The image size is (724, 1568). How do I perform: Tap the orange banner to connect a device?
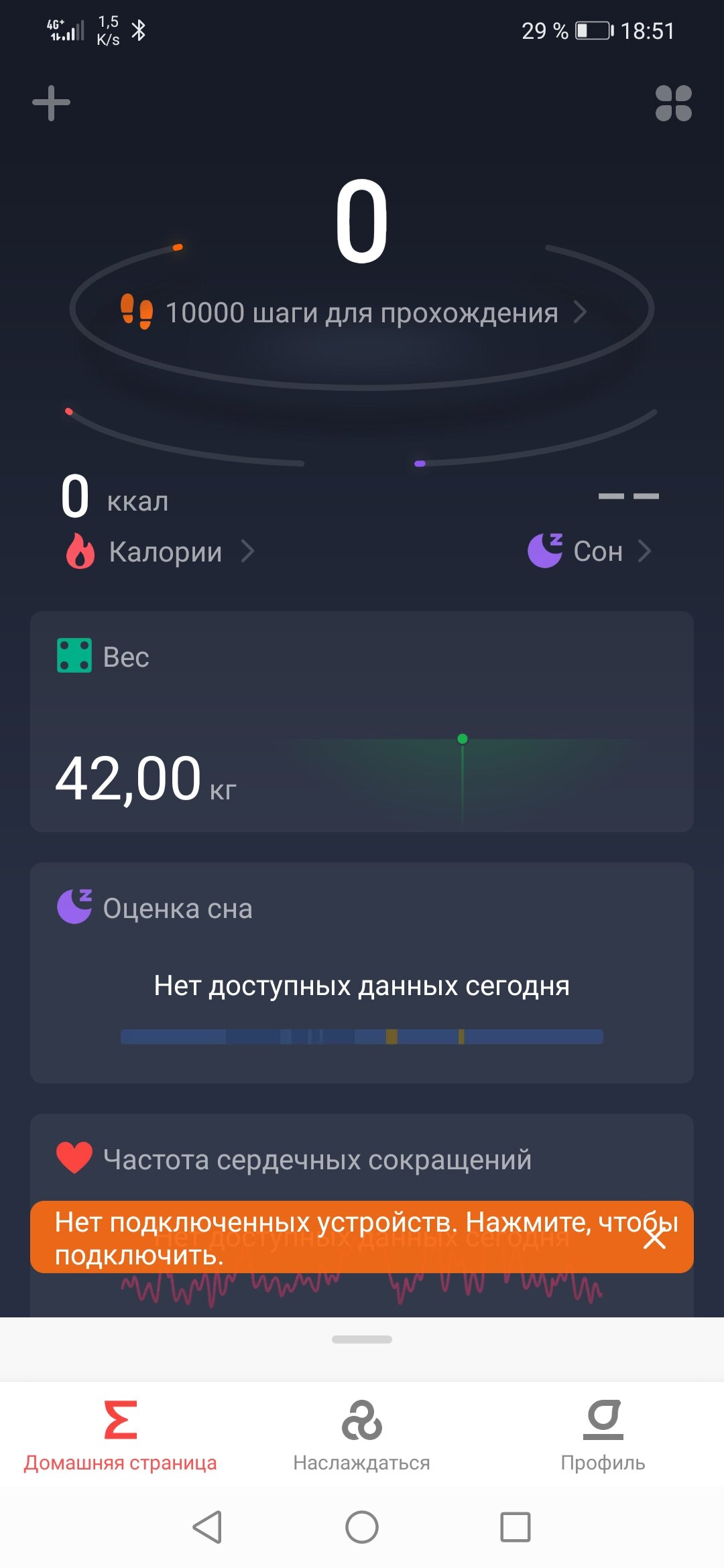[x=335, y=1237]
